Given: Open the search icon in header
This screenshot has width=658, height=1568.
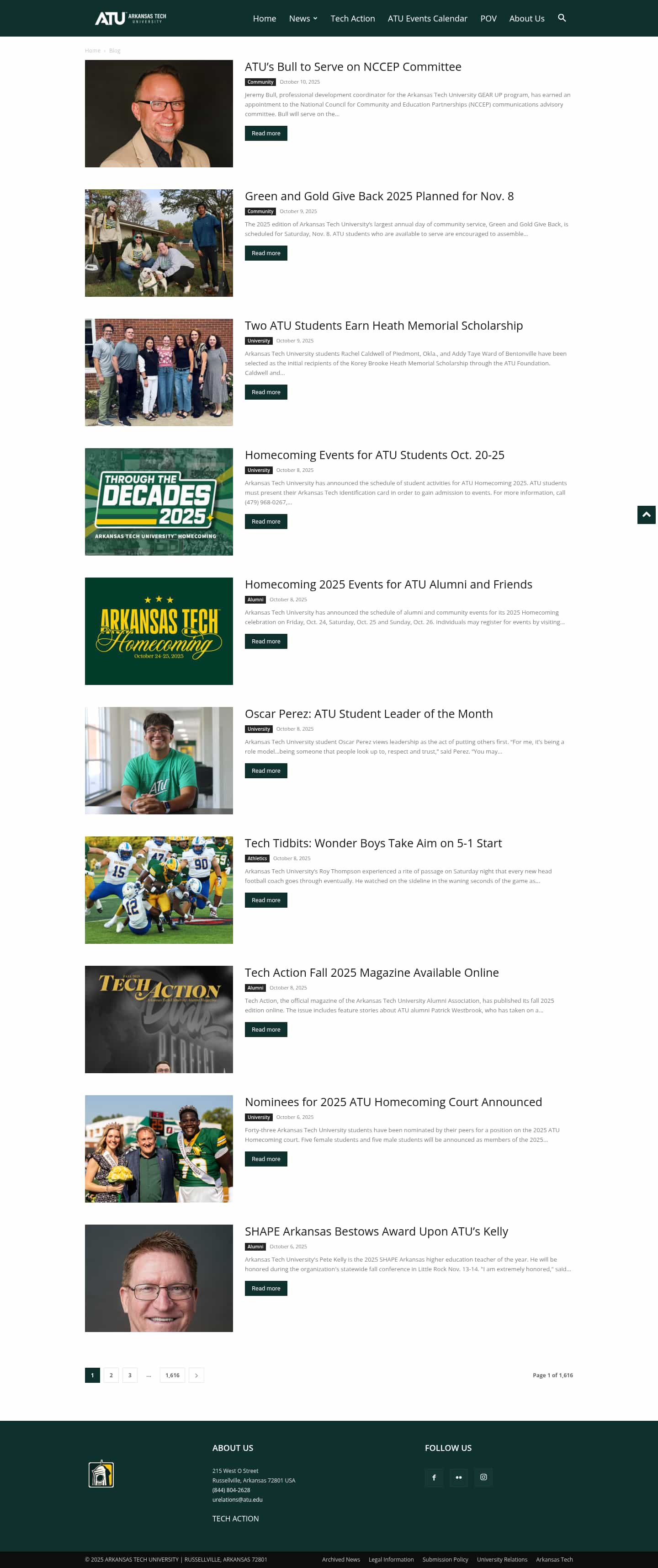Looking at the screenshot, I should pos(561,18).
